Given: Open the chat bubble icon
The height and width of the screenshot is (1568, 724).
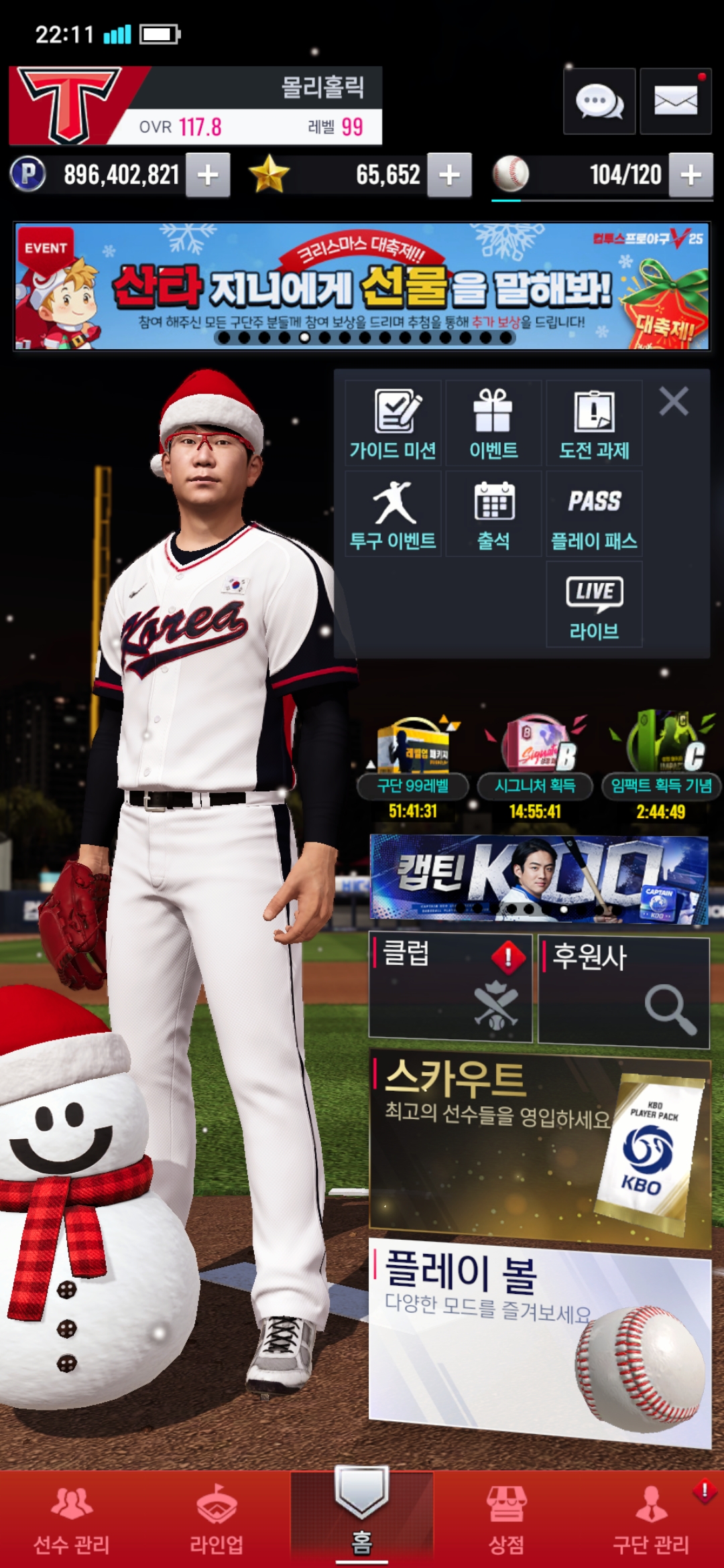Looking at the screenshot, I should [x=599, y=101].
